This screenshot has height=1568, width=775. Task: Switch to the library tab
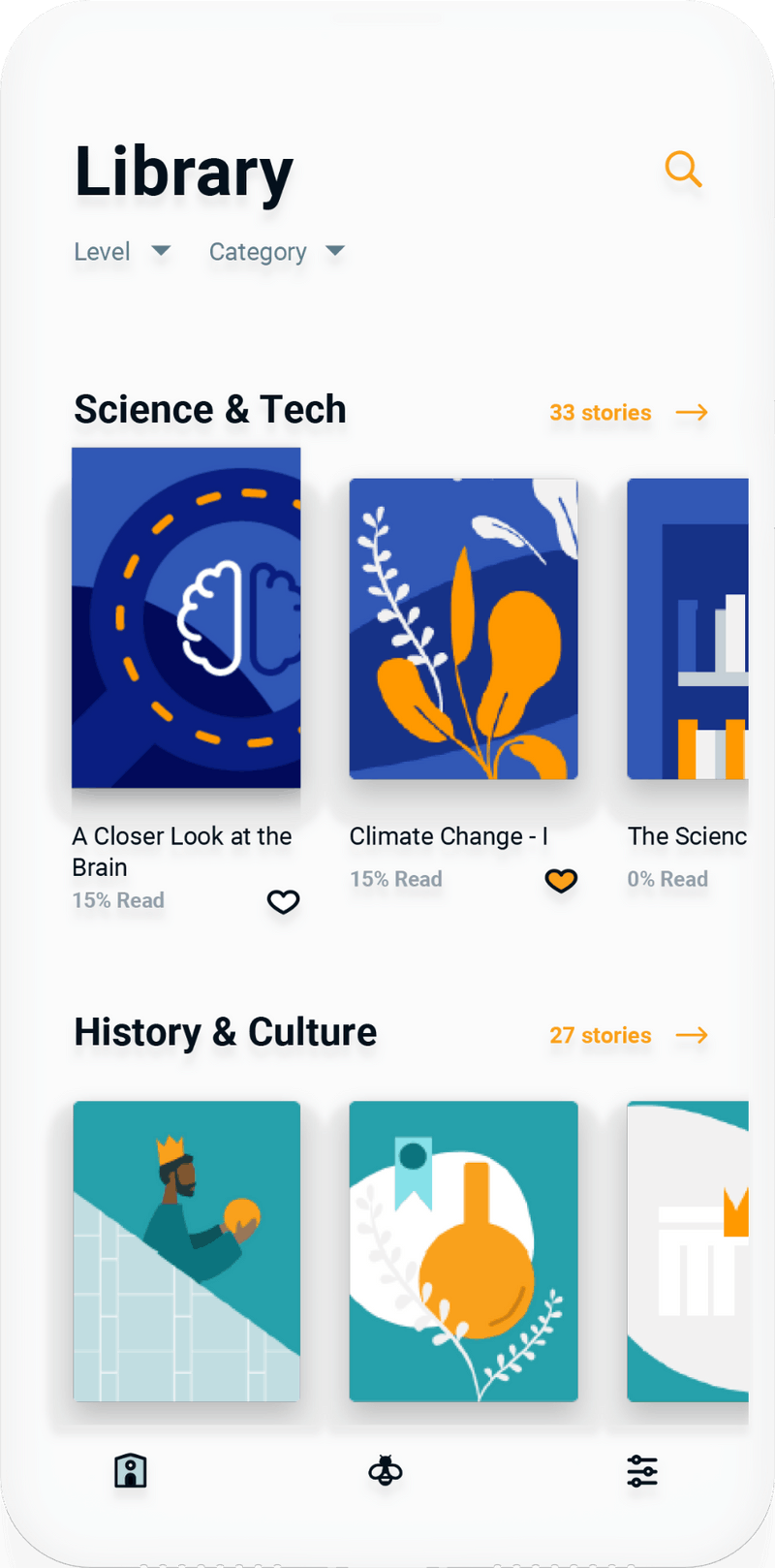tap(131, 1471)
